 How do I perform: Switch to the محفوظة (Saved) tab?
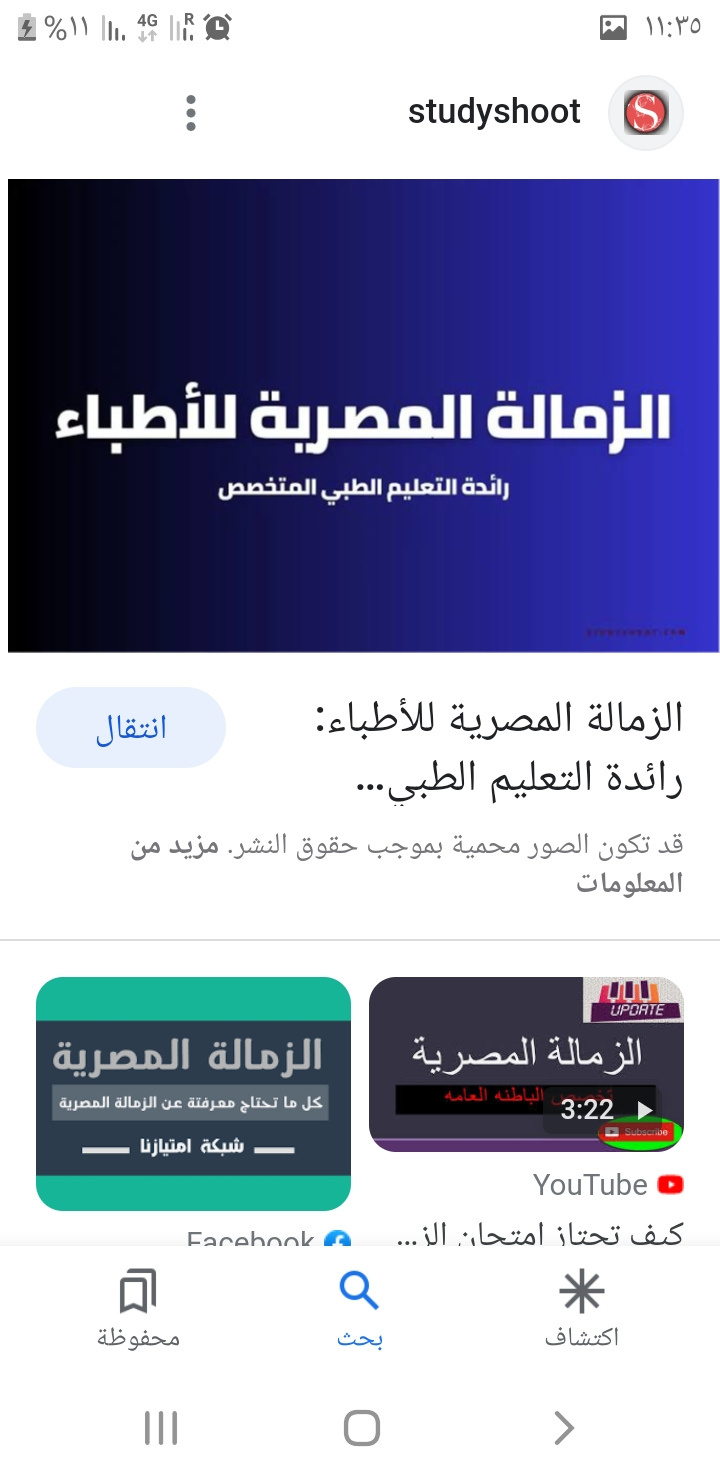pos(138,1310)
